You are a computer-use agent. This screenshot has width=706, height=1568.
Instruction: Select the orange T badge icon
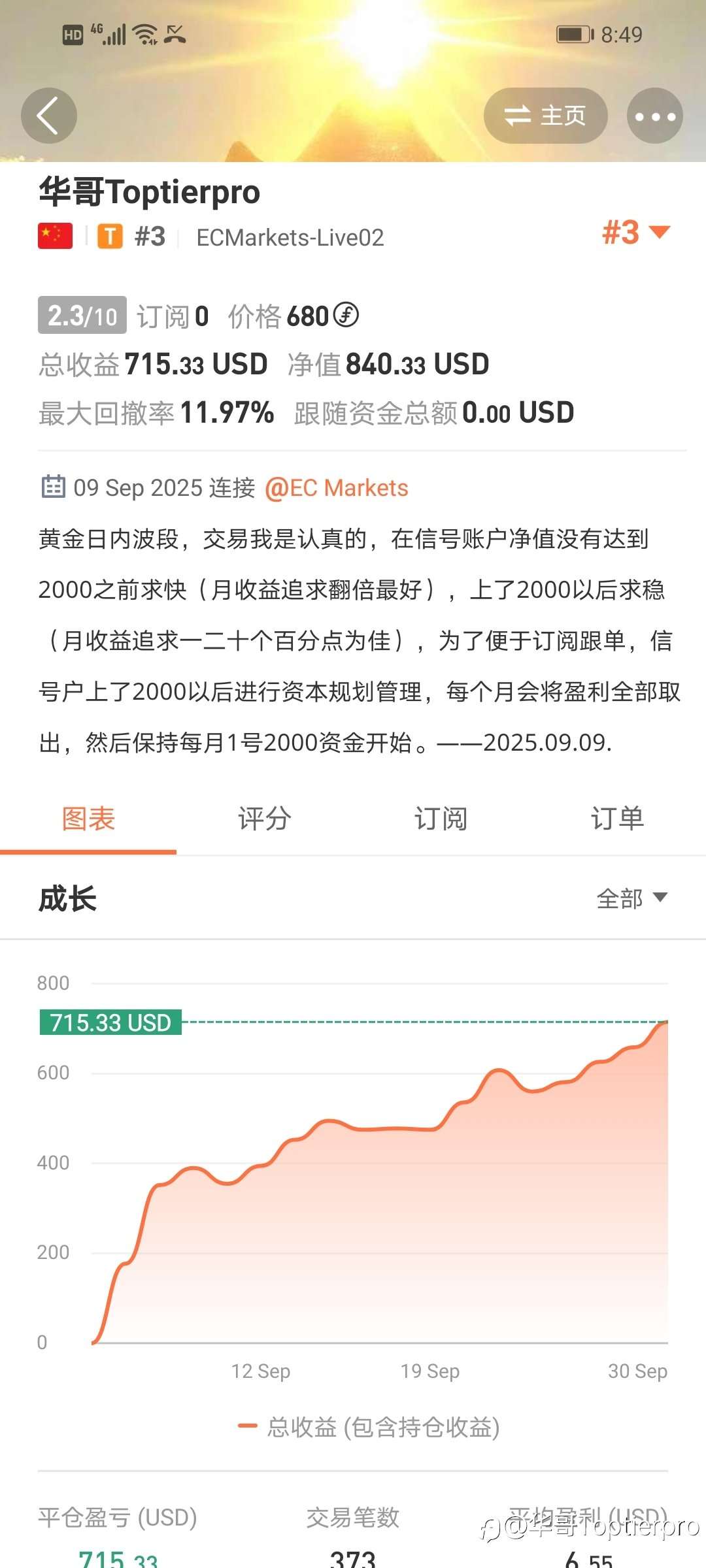[111, 237]
